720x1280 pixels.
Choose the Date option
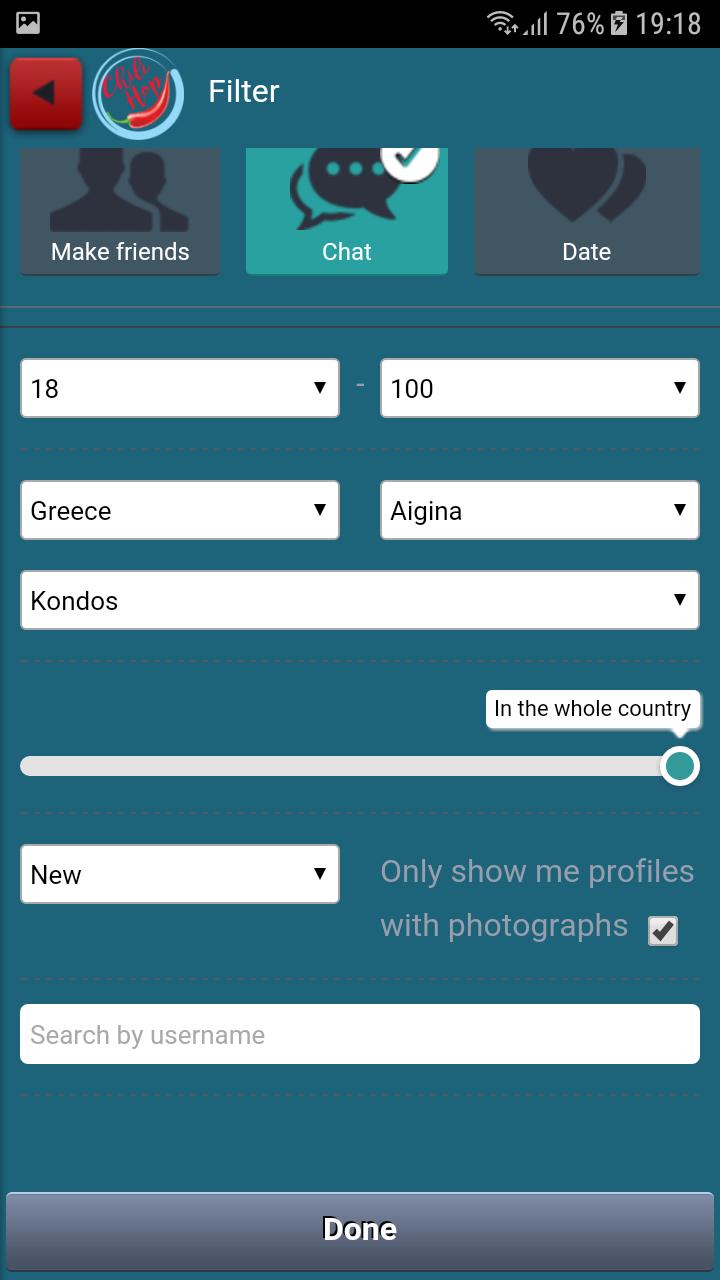(x=586, y=212)
